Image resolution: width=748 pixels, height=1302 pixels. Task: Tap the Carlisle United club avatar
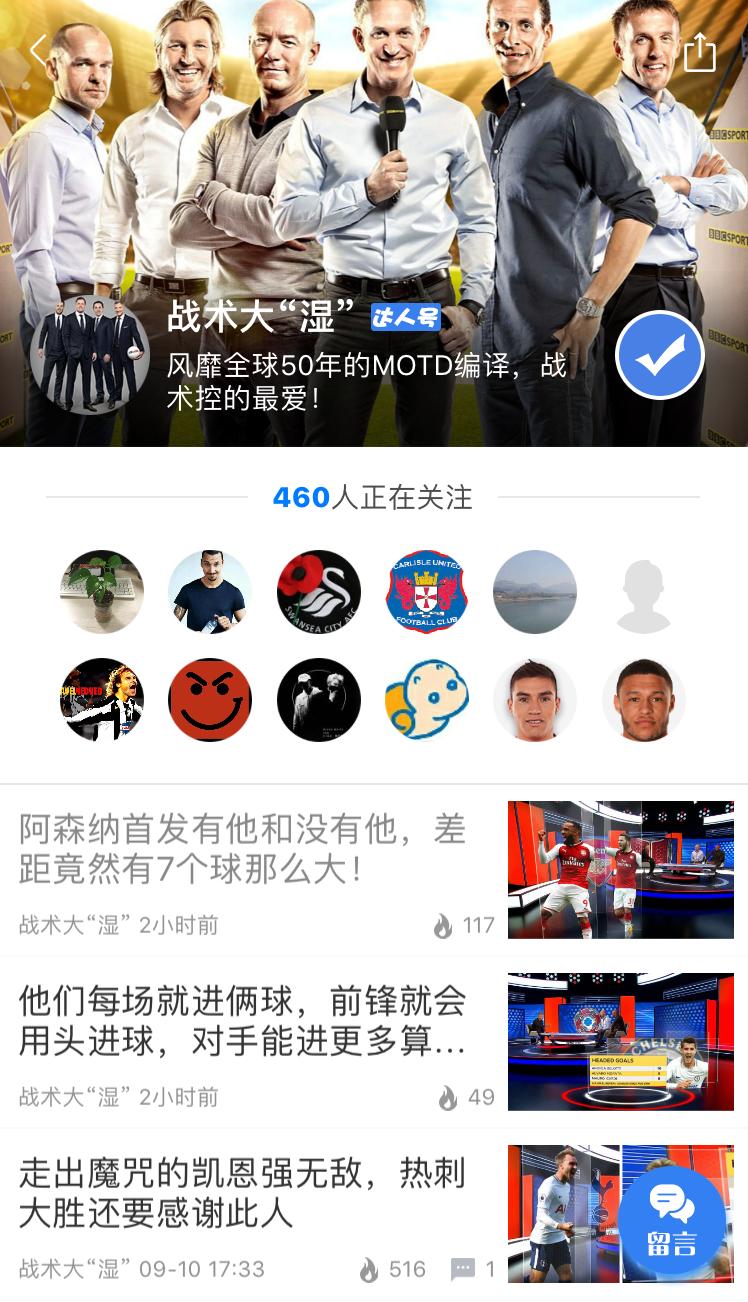[x=427, y=592]
